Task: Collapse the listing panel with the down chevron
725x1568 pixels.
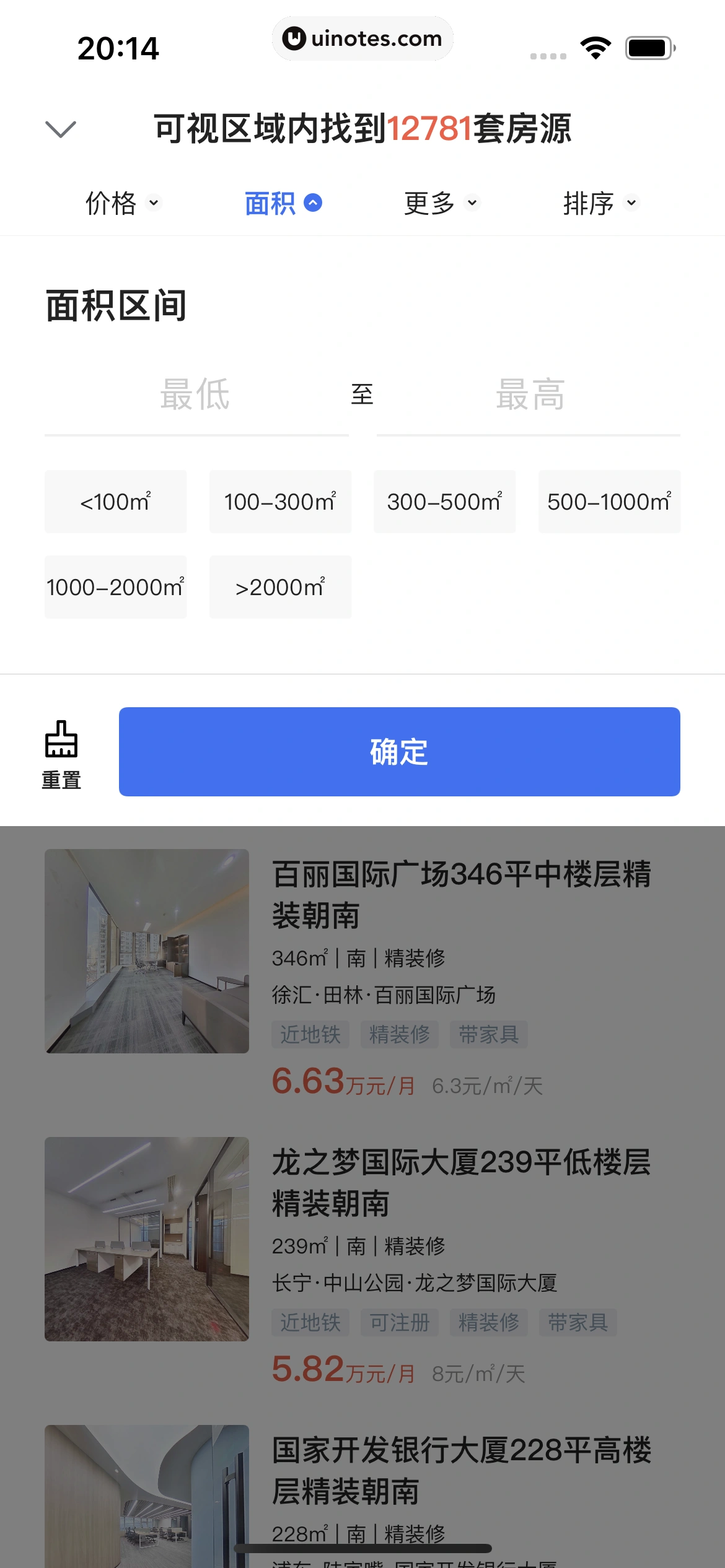Action: point(61,129)
